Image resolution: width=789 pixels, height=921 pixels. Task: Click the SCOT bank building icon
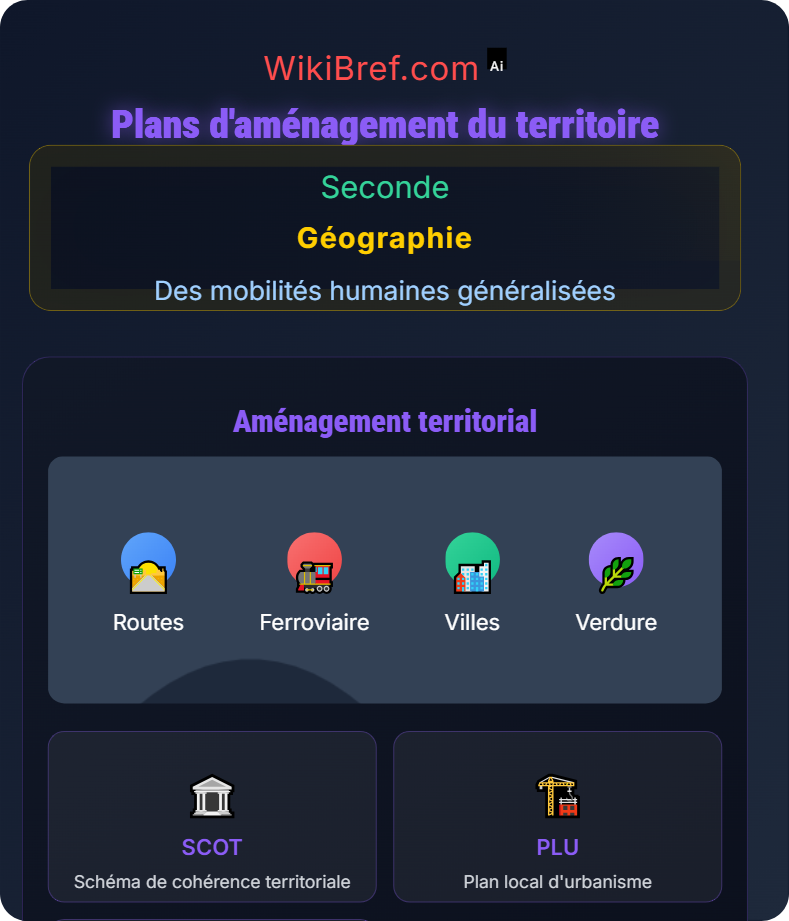point(212,796)
